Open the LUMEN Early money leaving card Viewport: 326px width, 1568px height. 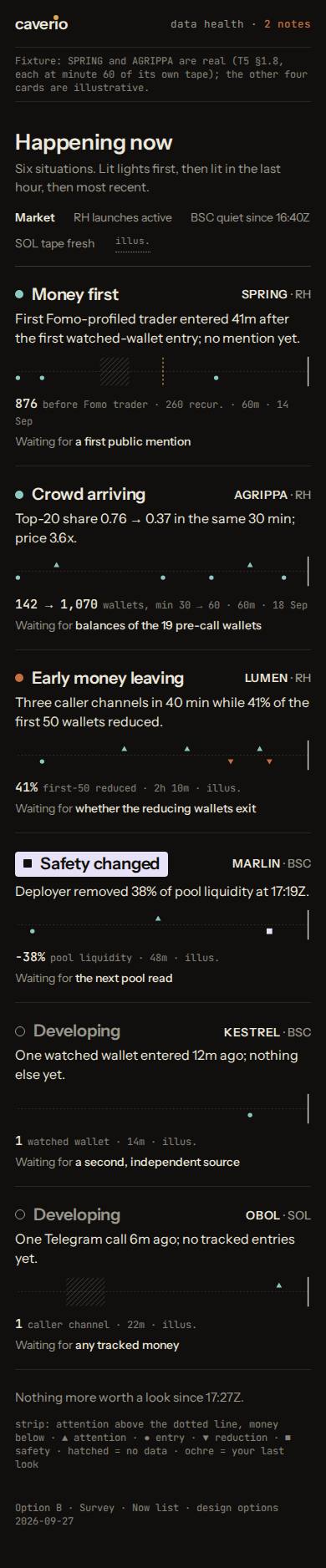163,742
